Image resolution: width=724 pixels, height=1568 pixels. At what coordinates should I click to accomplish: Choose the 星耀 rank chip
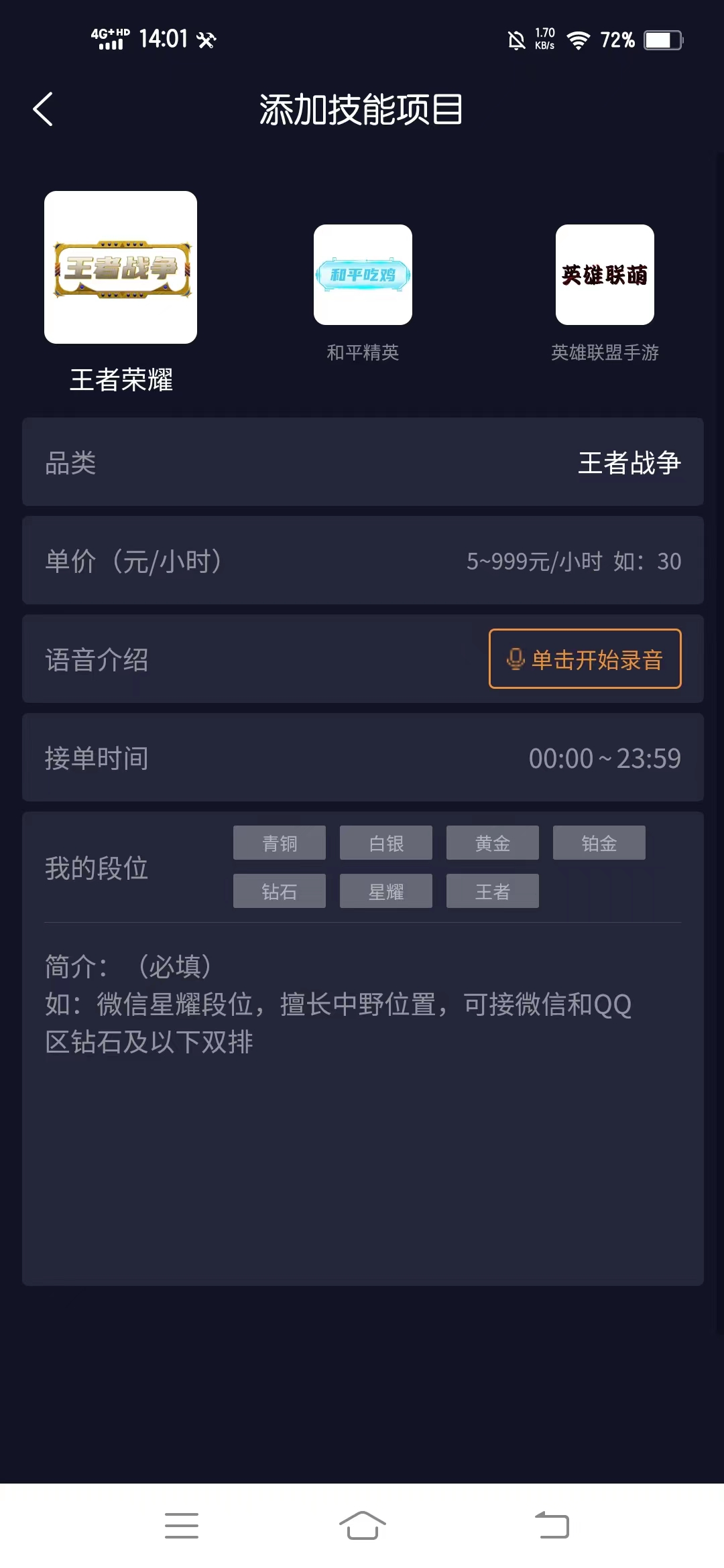coord(385,891)
